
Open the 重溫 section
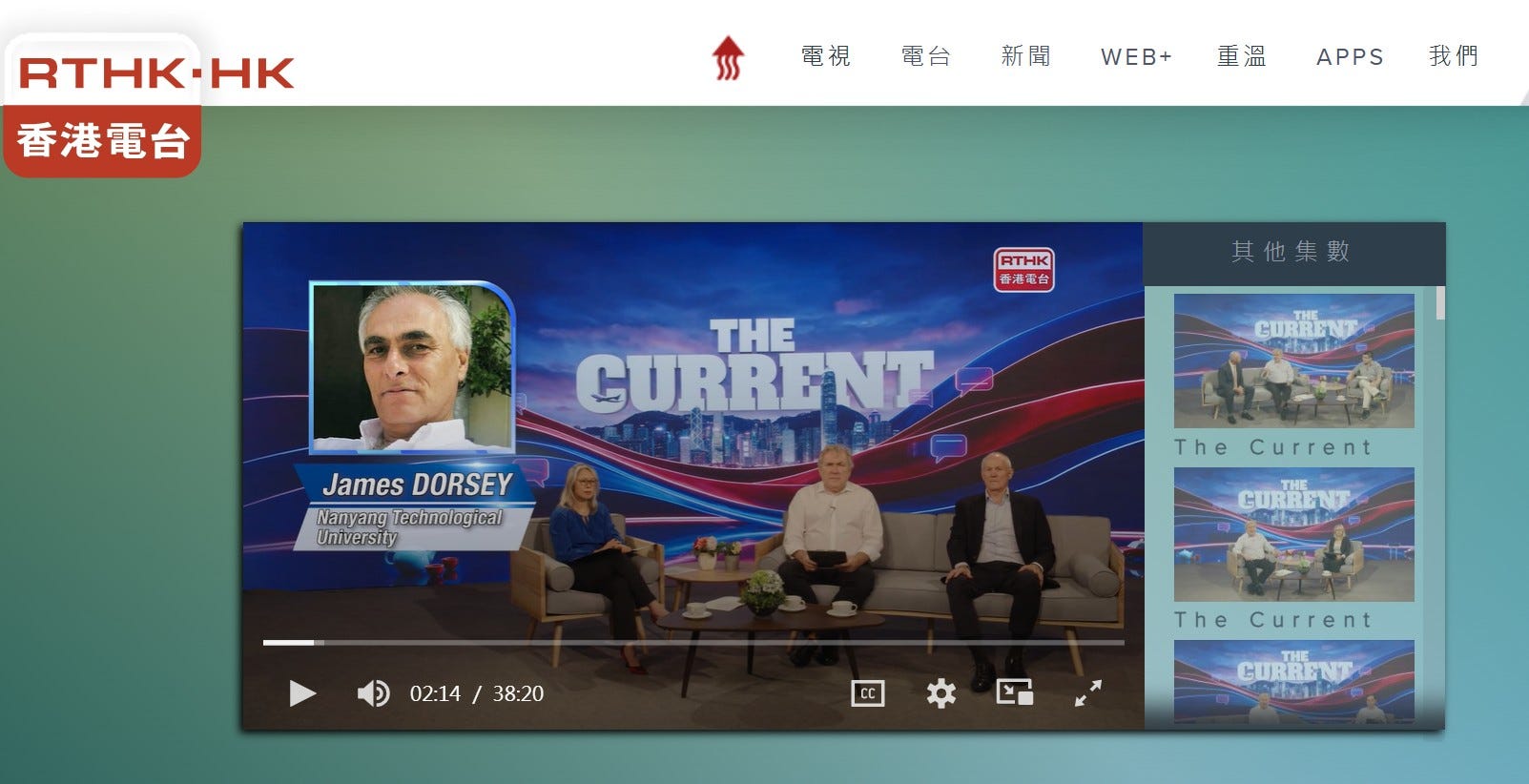pyautogui.click(x=1242, y=56)
